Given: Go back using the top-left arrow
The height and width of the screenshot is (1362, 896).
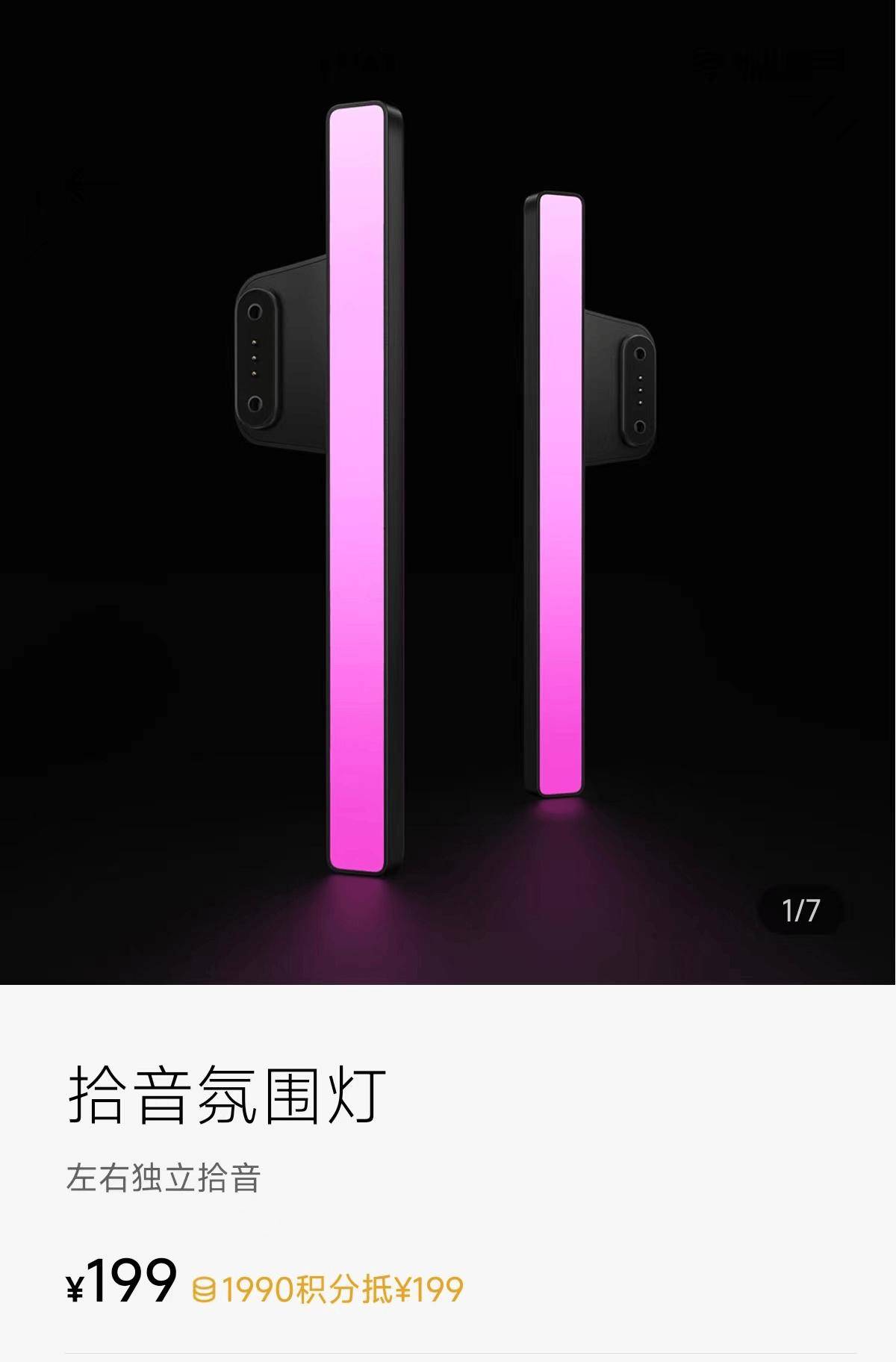Looking at the screenshot, I should [x=90, y=188].
